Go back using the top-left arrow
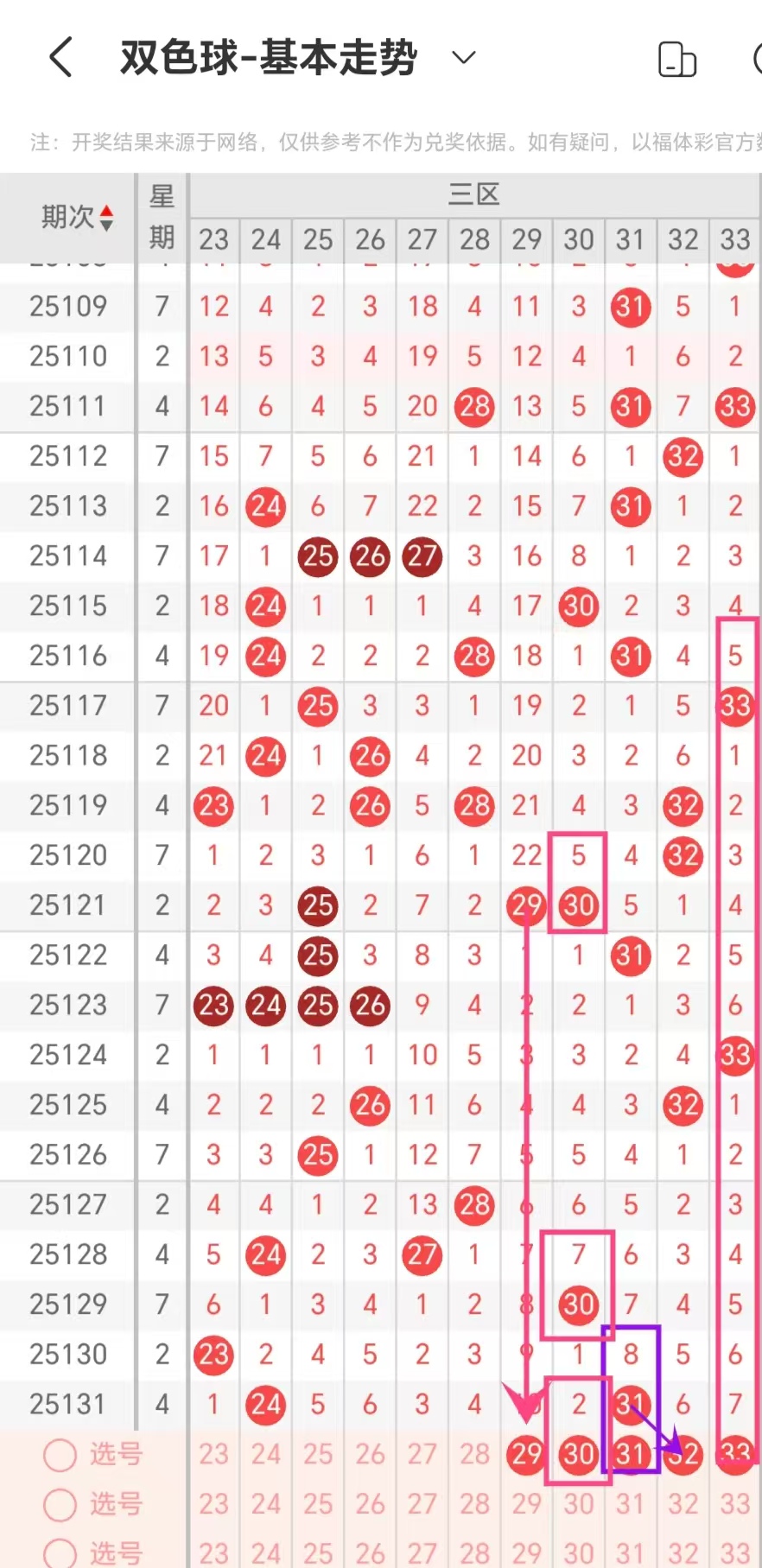The height and width of the screenshot is (1568, 762). pos(60,58)
